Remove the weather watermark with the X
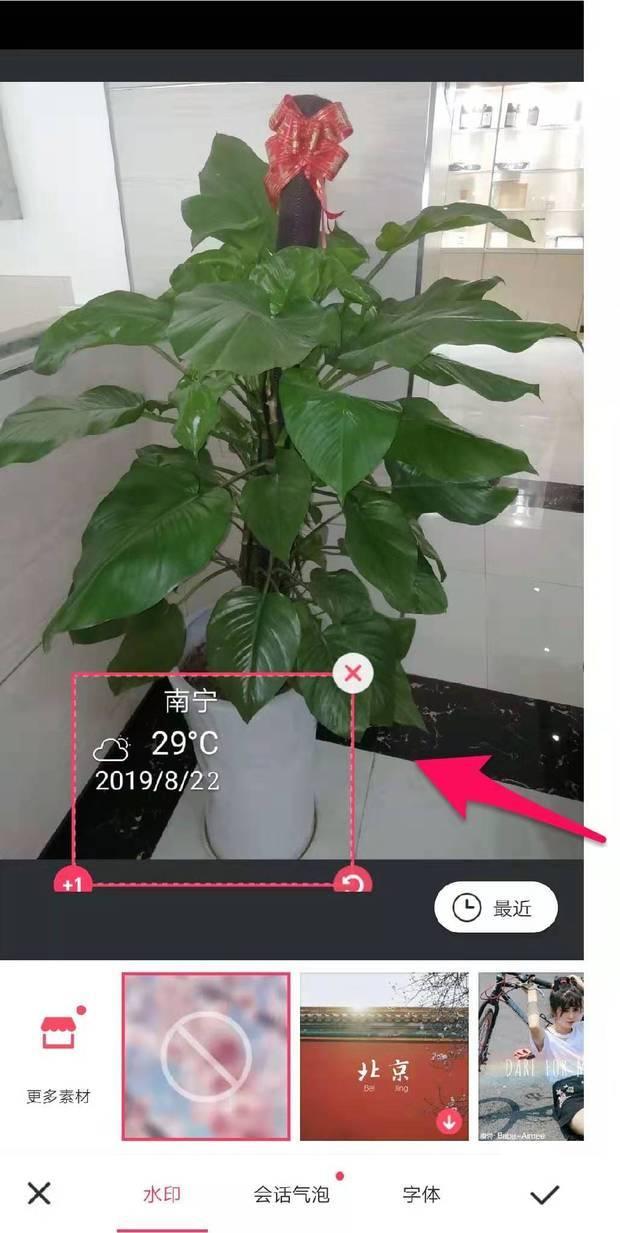Viewport: 620px width, 1233px height. (352, 674)
